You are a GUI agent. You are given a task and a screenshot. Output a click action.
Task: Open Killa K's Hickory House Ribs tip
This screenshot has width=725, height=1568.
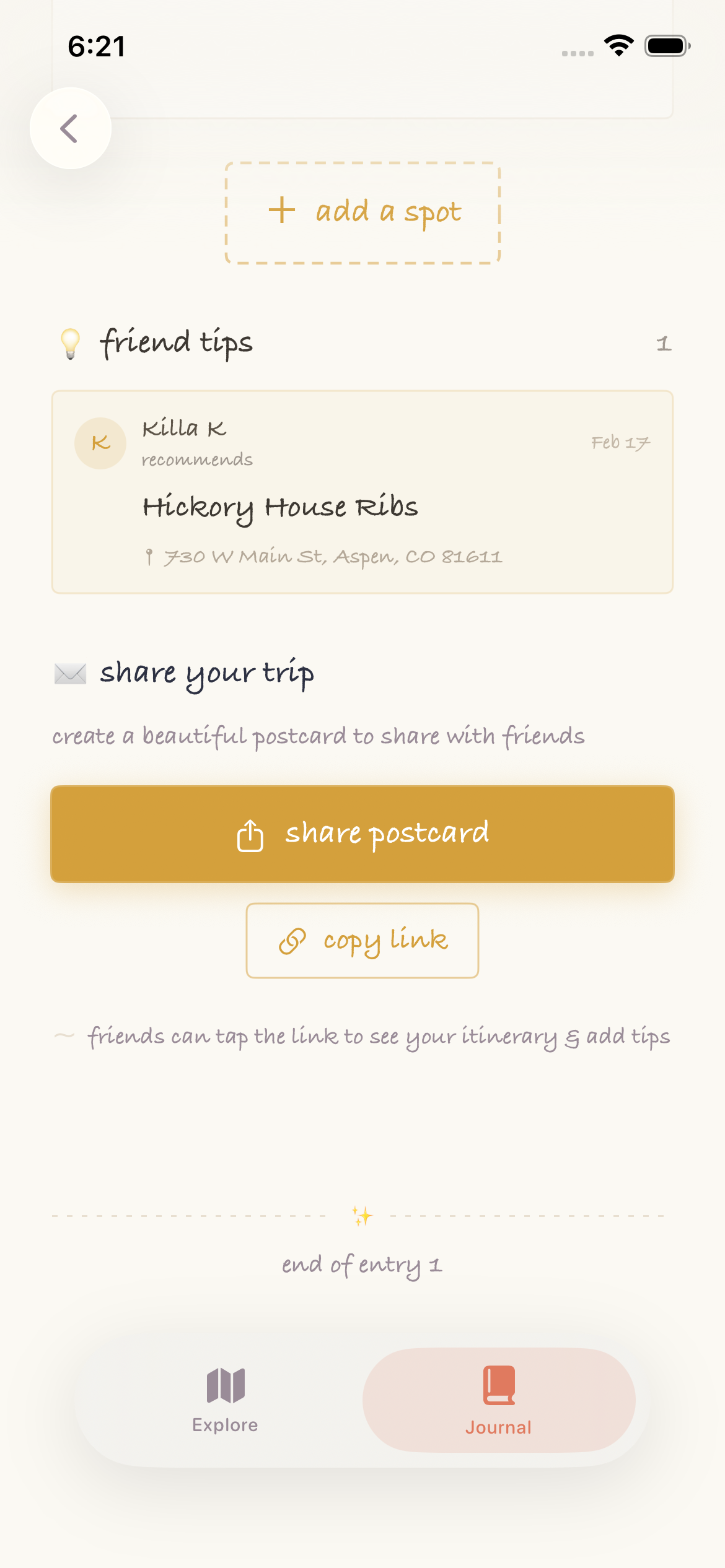pos(362,492)
